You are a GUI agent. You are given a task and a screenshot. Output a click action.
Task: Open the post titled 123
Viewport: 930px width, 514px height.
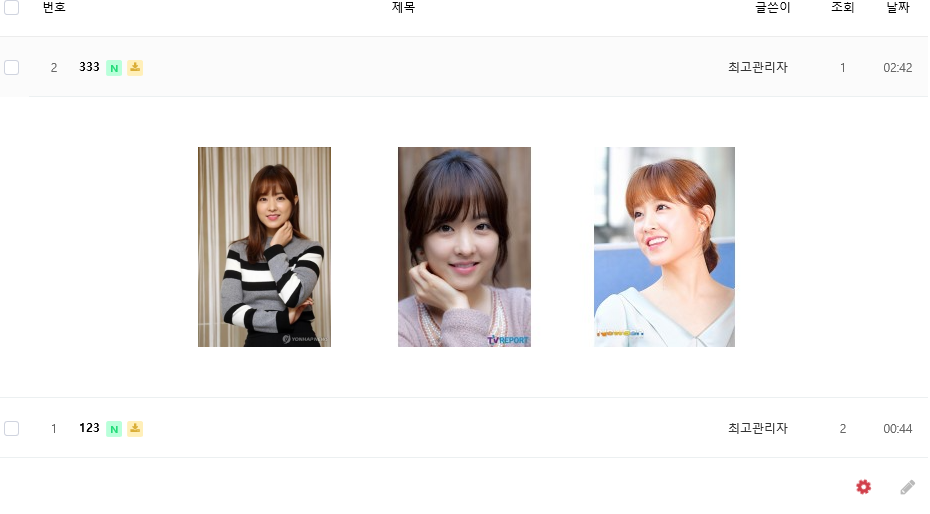point(89,428)
